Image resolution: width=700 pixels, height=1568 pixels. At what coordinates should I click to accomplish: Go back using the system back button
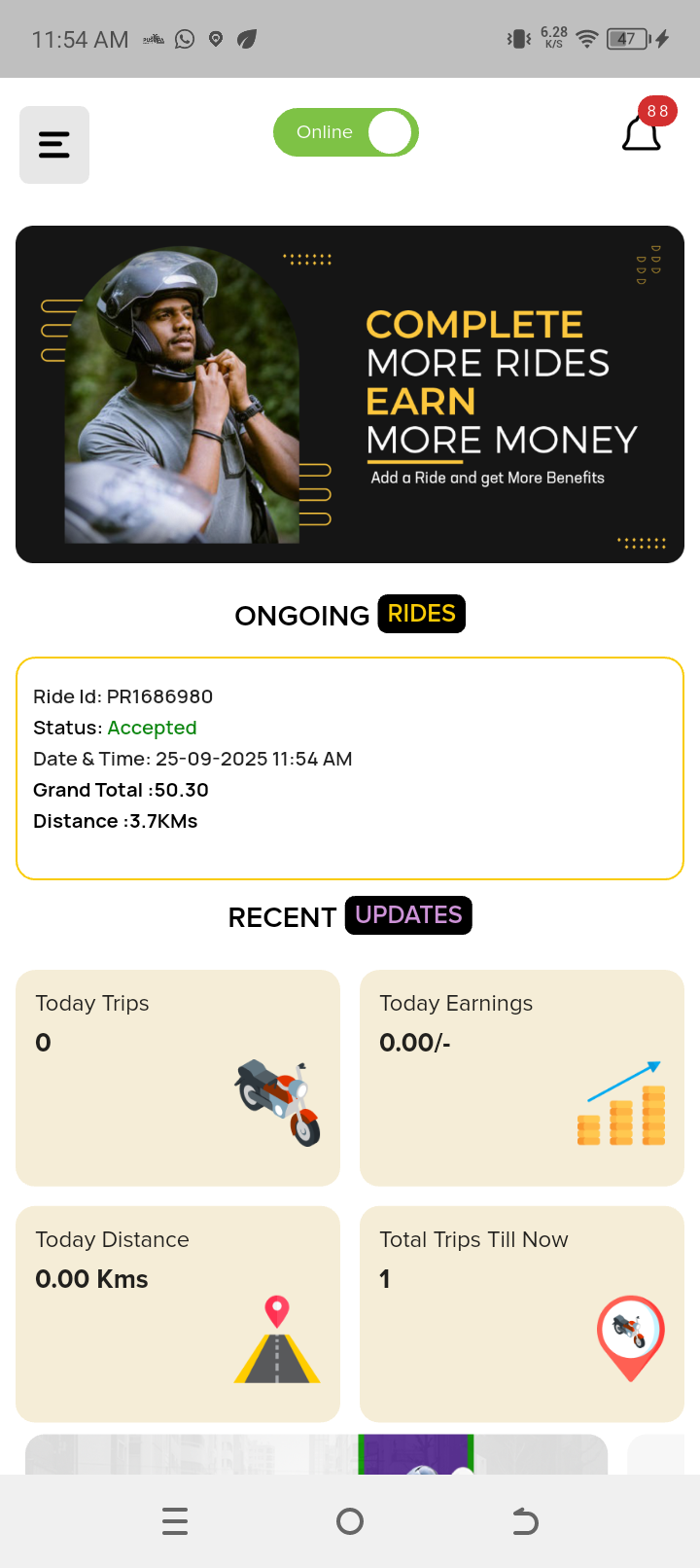point(525,1521)
